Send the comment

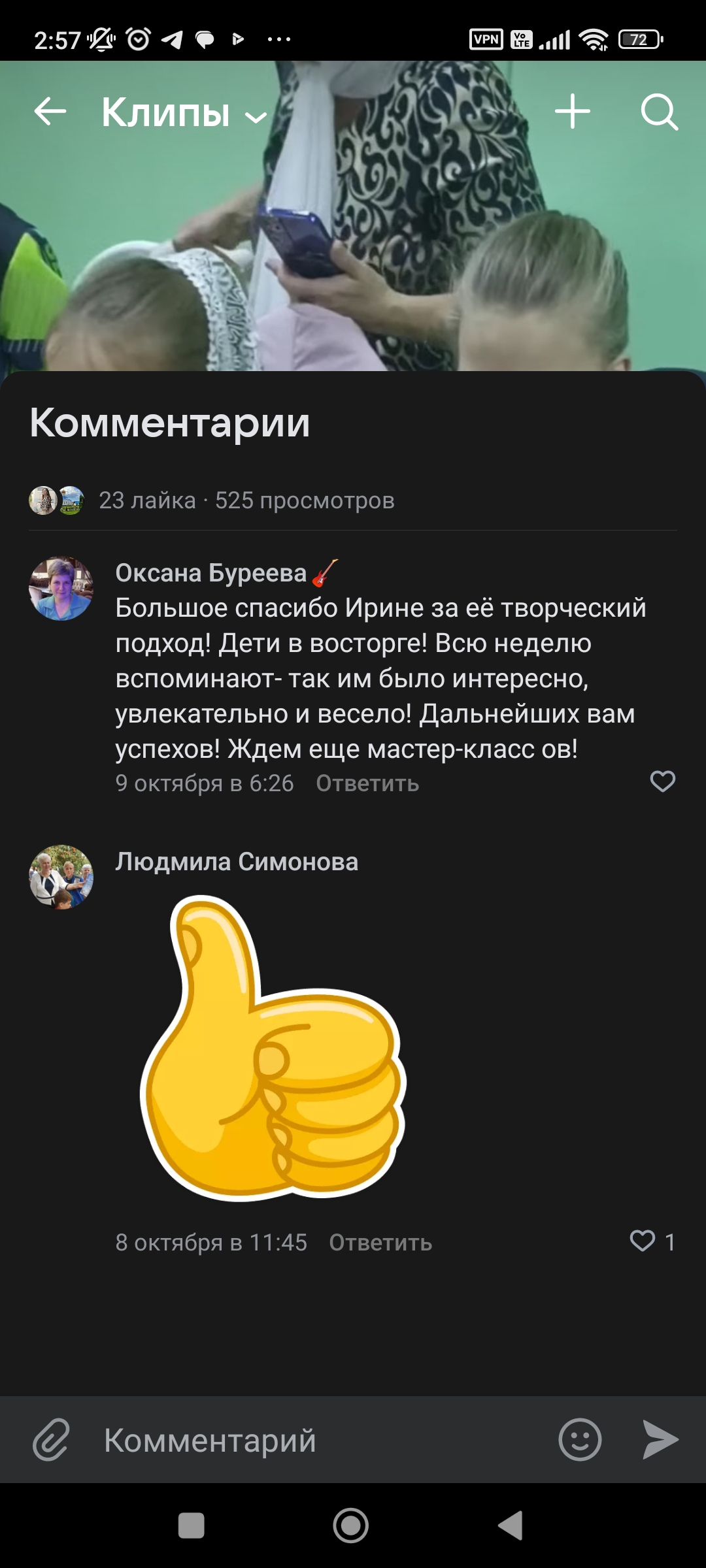660,1439
